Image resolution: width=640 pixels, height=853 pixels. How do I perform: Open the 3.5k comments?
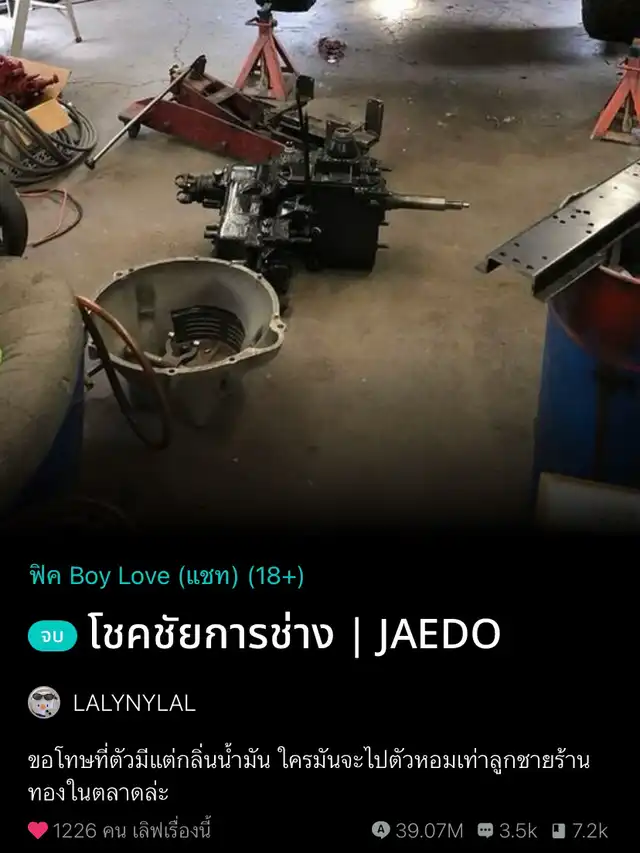point(507,830)
